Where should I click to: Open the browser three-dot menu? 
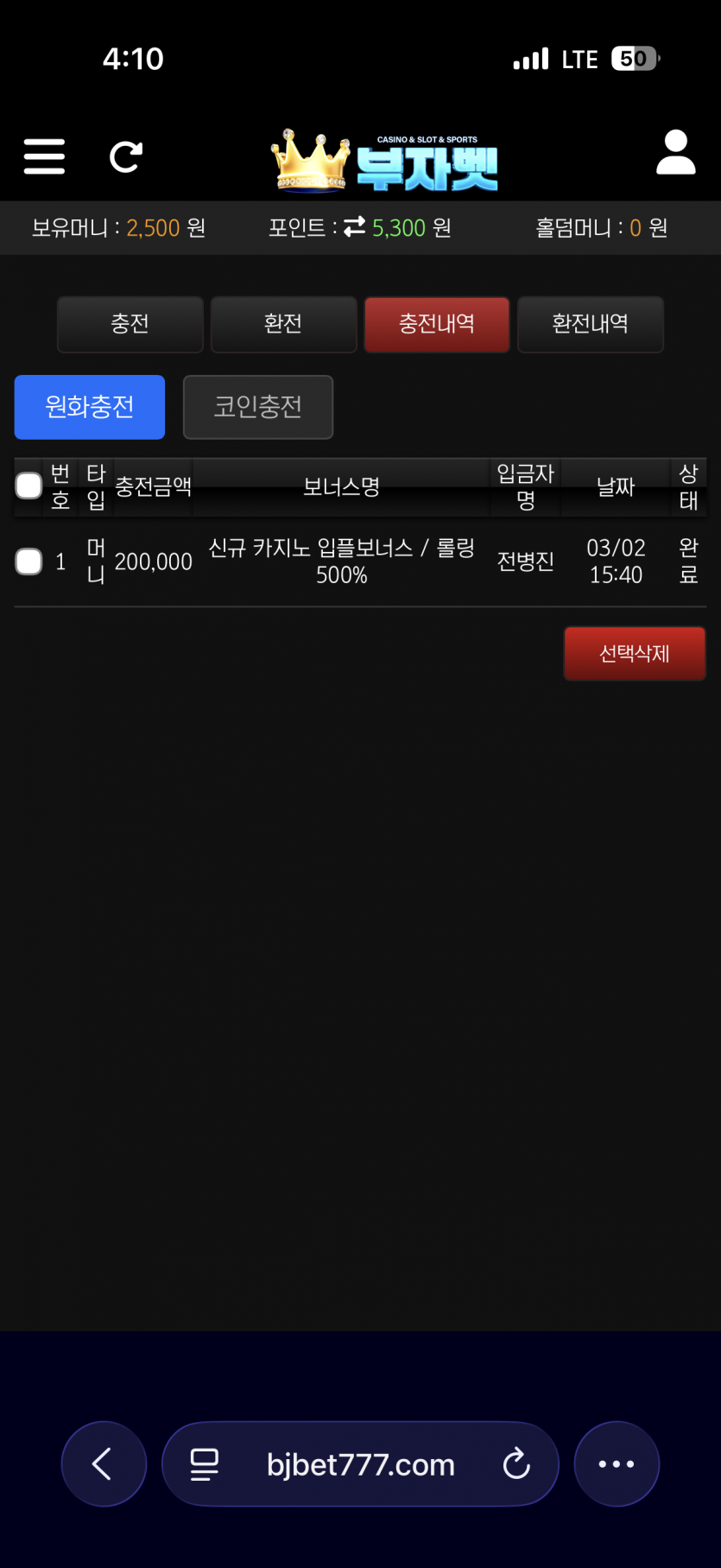[x=617, y=1463]
